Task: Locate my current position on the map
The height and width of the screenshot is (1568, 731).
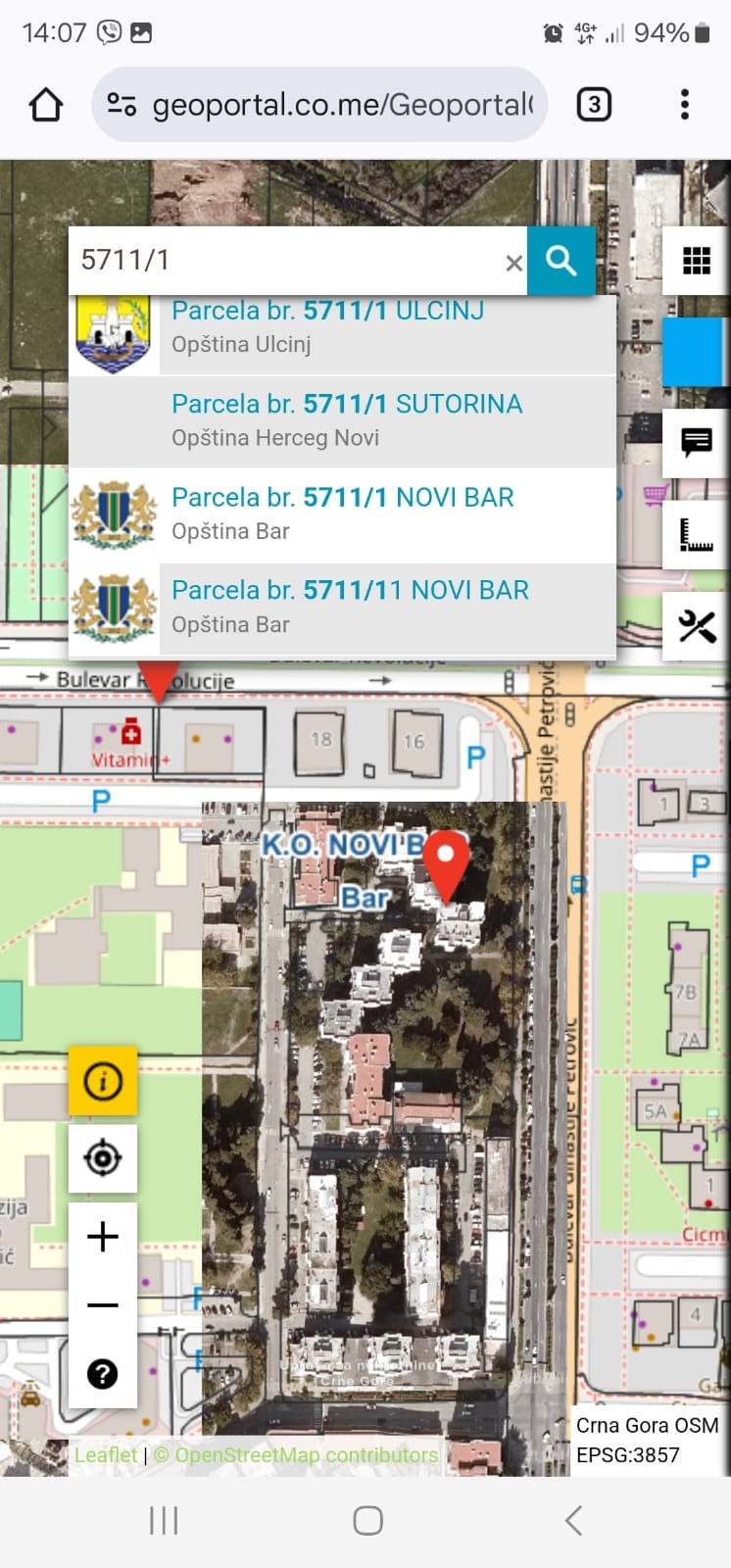Action: pos(103,1158)
